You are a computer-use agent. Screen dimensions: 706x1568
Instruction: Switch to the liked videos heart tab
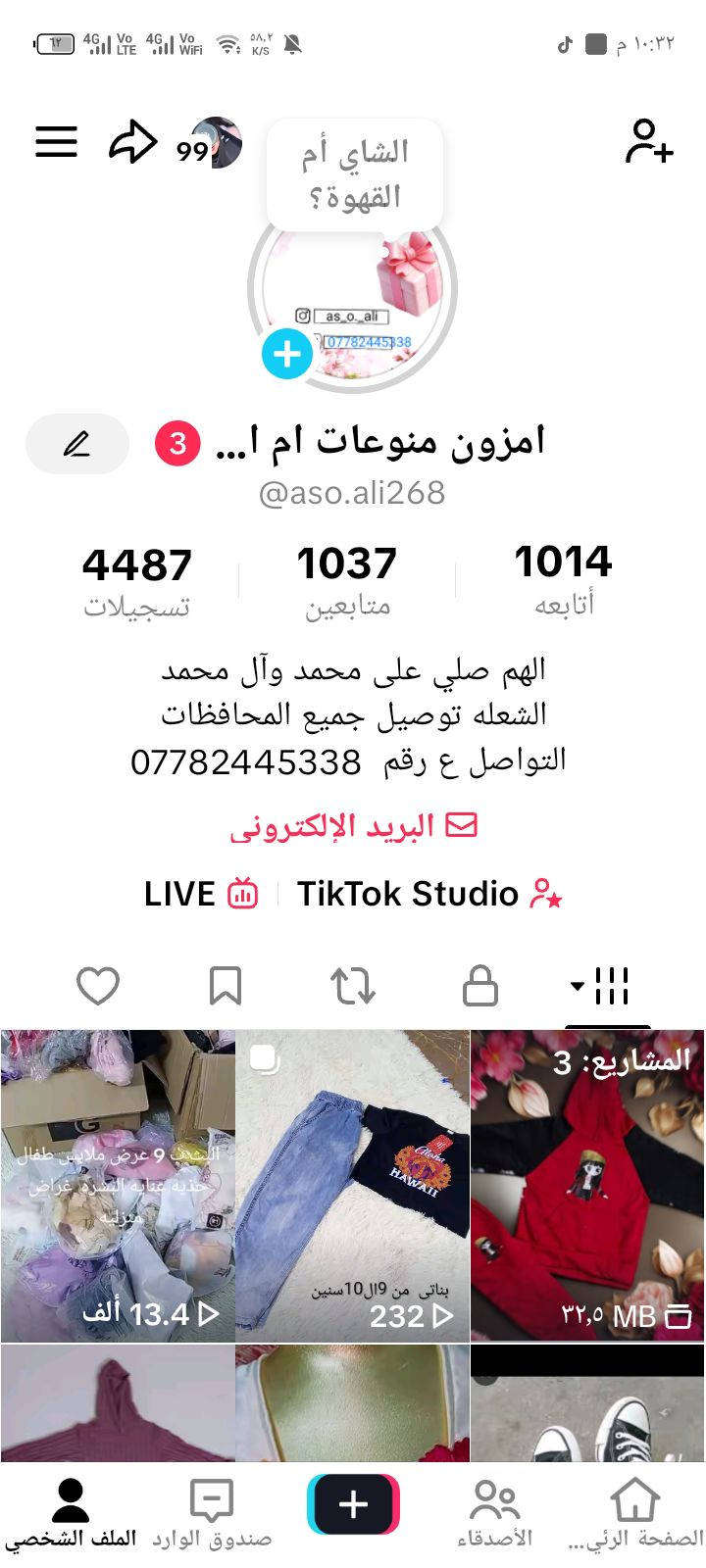pos(98,986)
